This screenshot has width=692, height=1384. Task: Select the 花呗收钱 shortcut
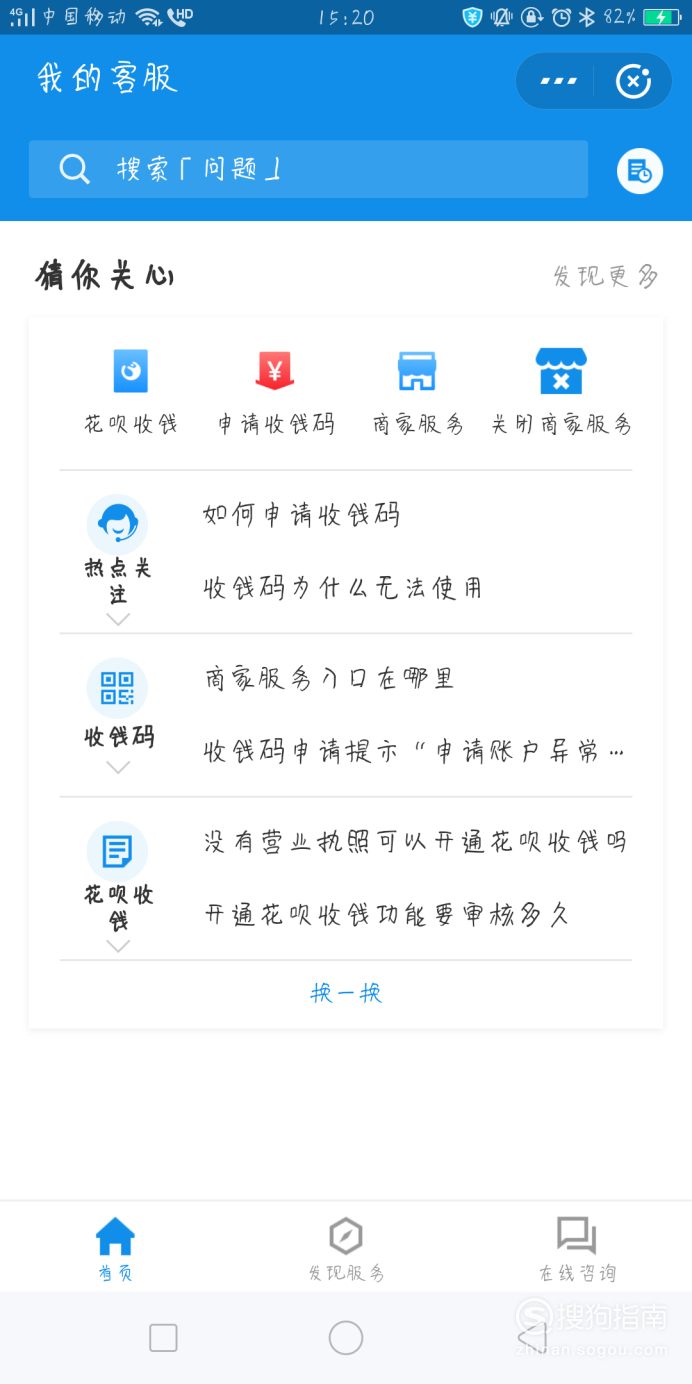pos(131,392)
